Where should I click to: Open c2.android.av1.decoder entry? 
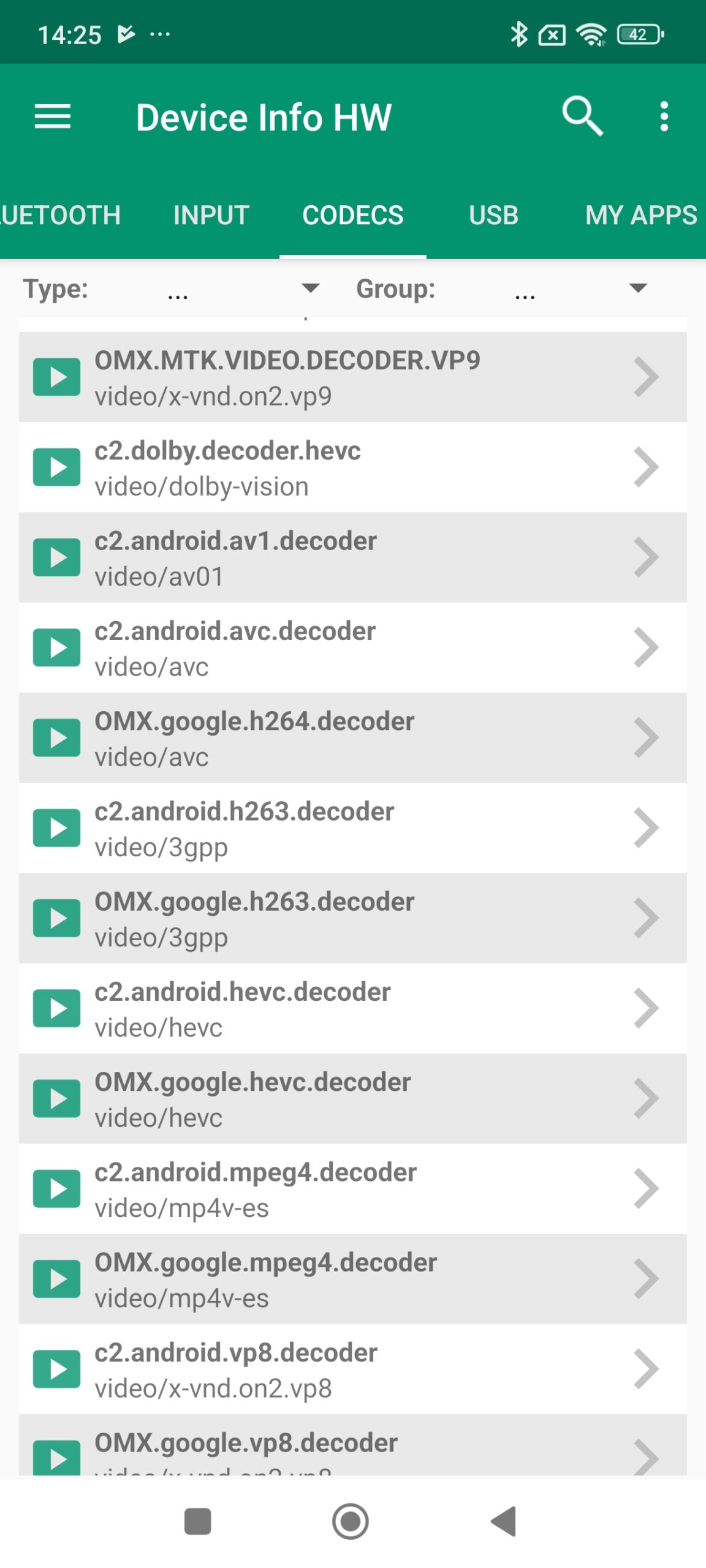(352, 558)
